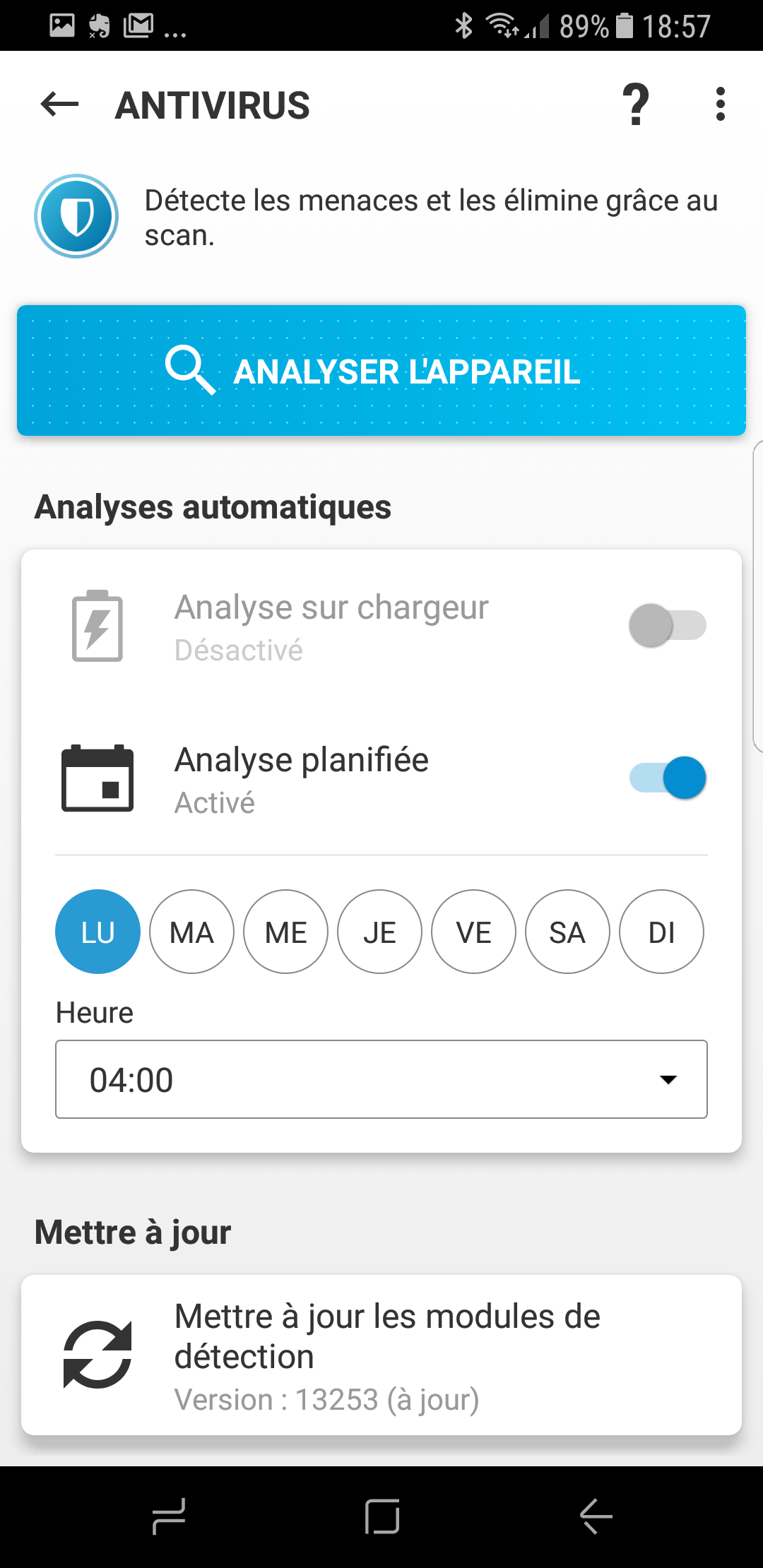Viewport: 763px width, 1568px height.
Task: Expand the Heure 04:00 dropdown
Action: [x=381, y=1079]
